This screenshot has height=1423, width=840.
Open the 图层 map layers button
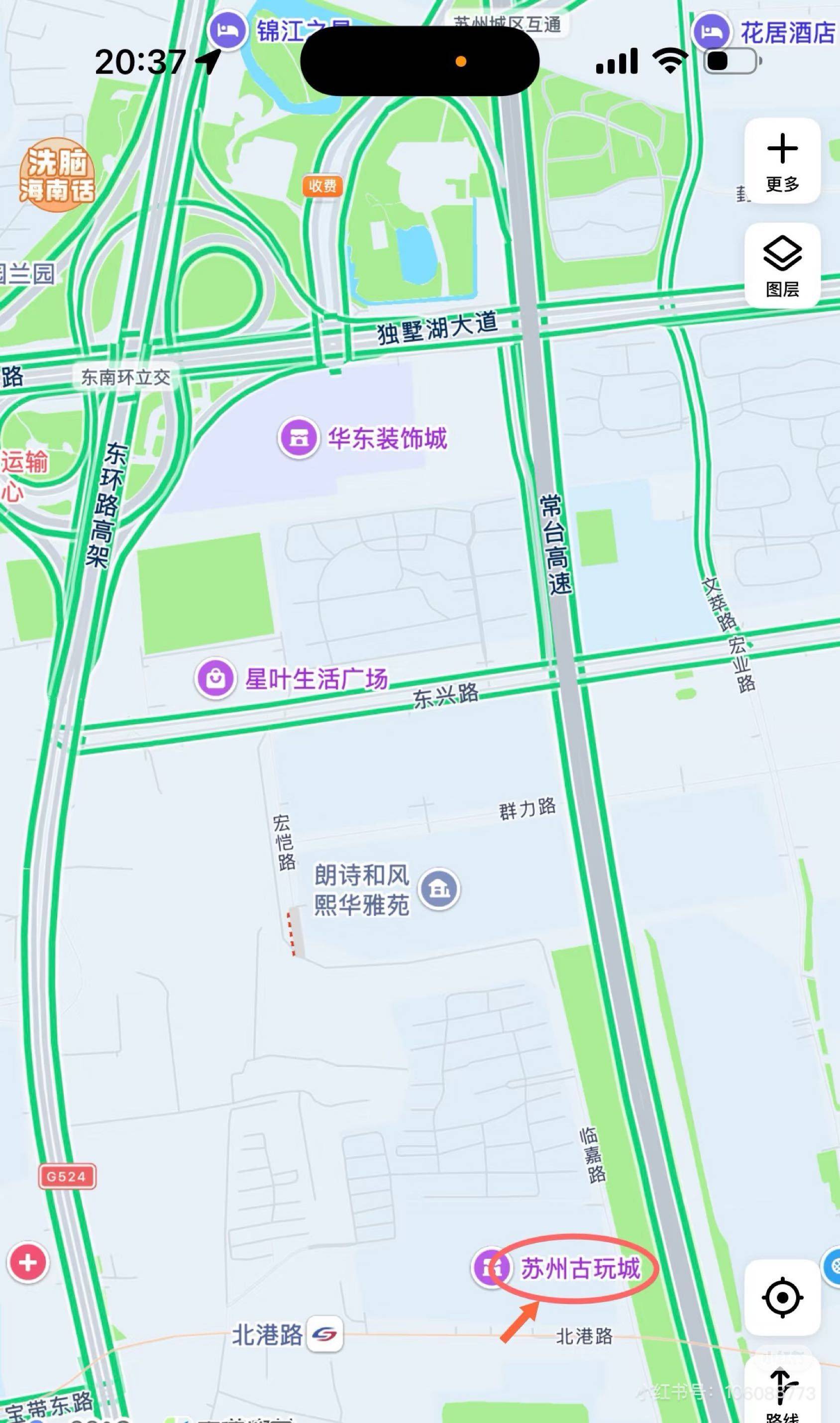(782, 265)
